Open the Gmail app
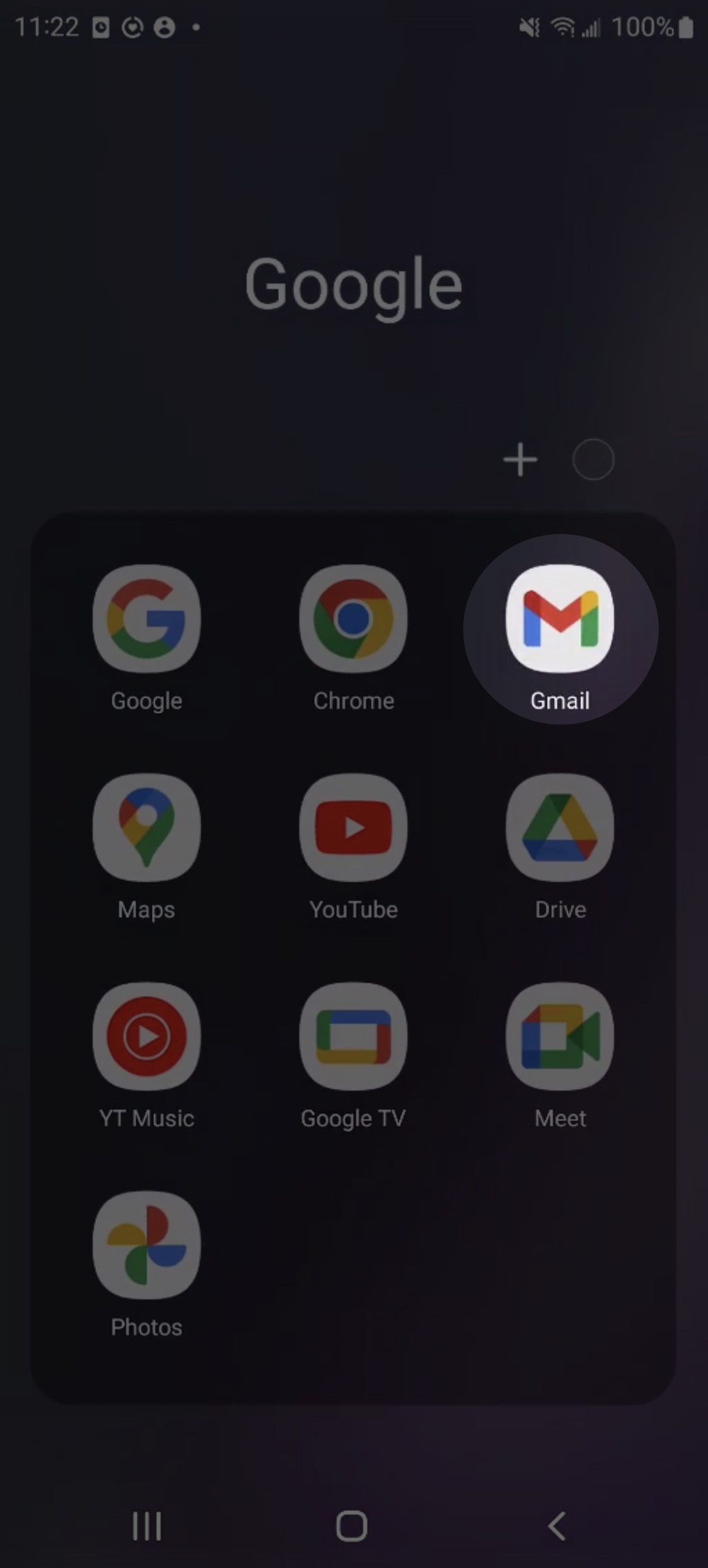 [560, 619]
